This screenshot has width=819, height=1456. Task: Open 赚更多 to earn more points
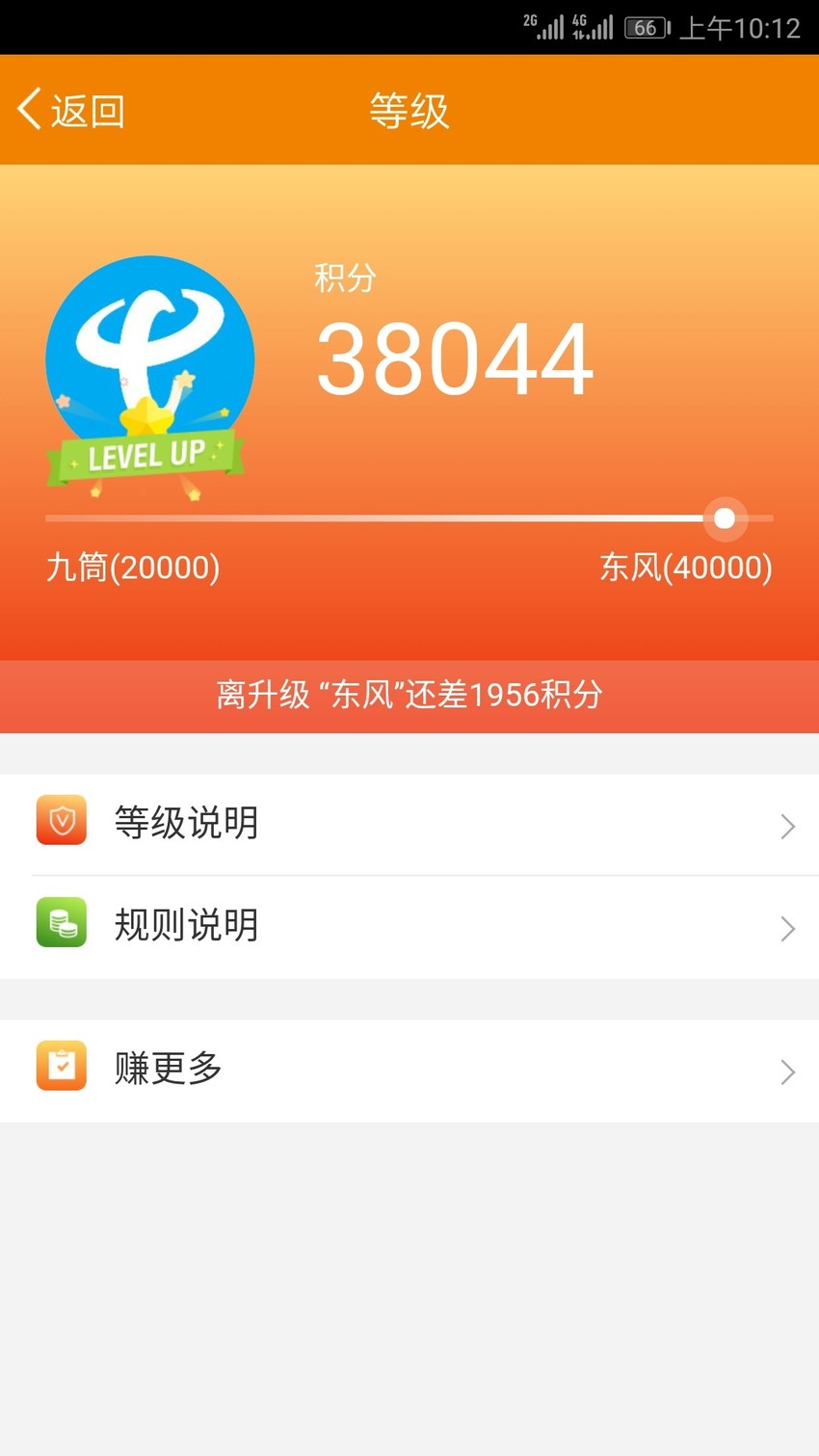tap(409, 1071)
